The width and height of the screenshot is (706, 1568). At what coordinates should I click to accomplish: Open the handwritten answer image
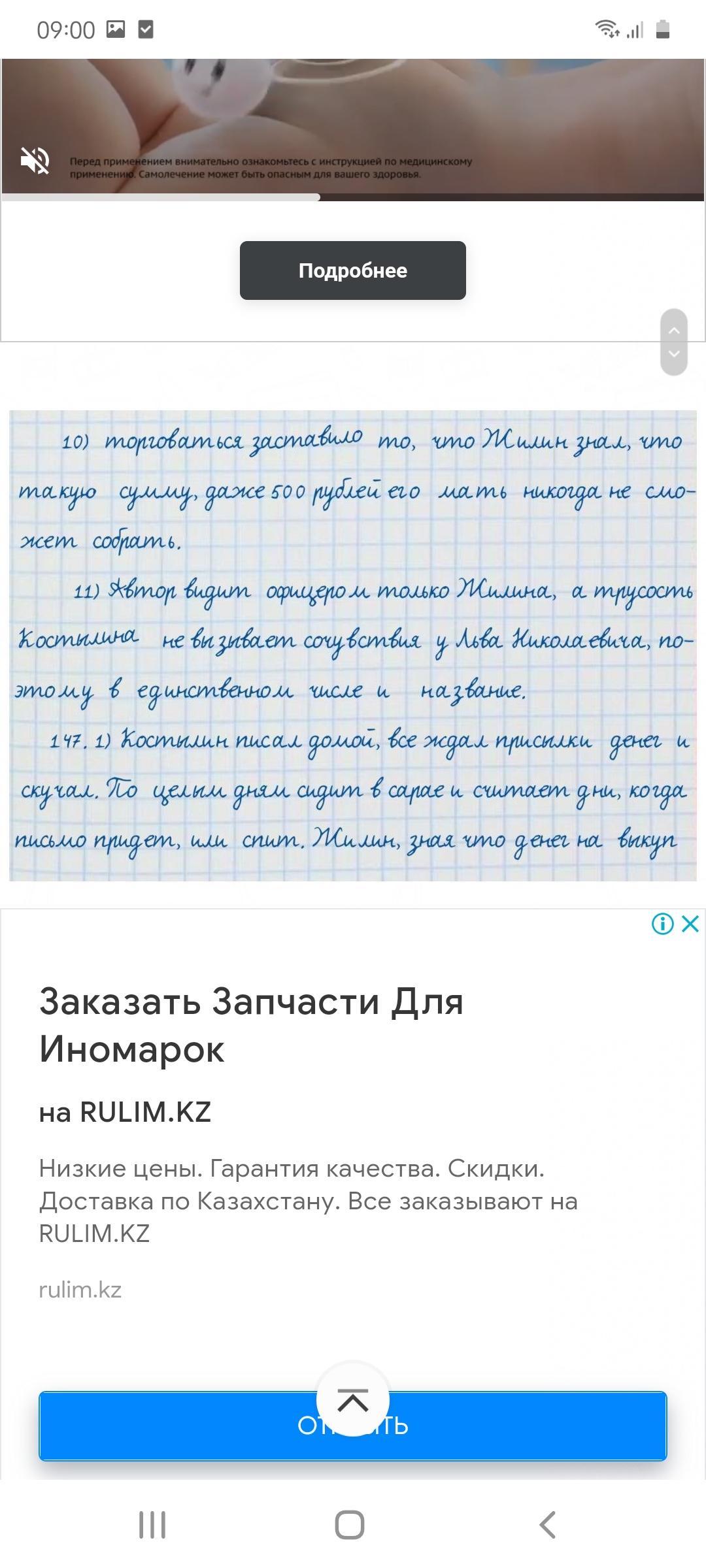(353, 645)
